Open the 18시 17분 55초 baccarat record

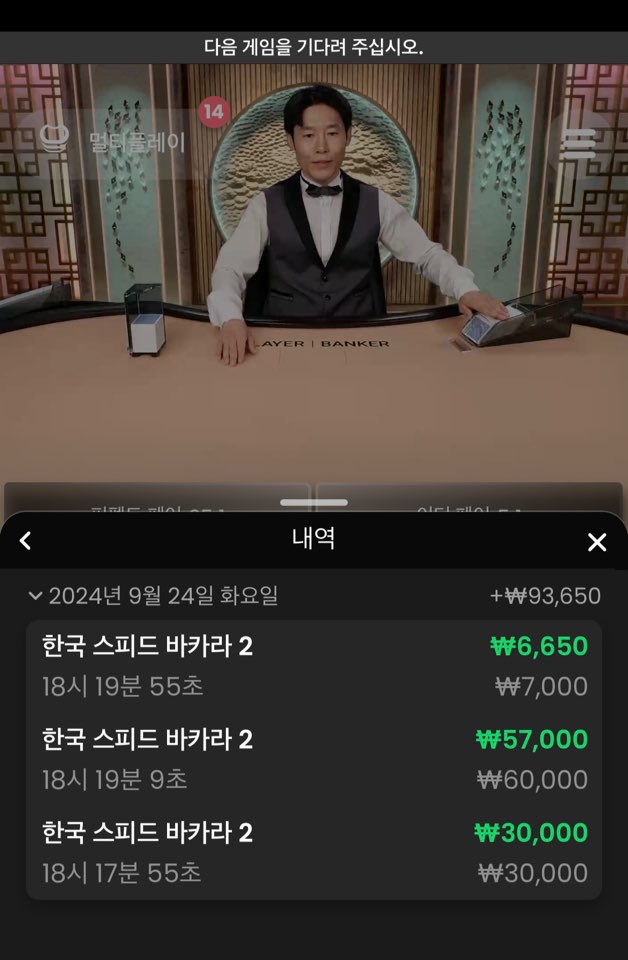click(314, 852)
